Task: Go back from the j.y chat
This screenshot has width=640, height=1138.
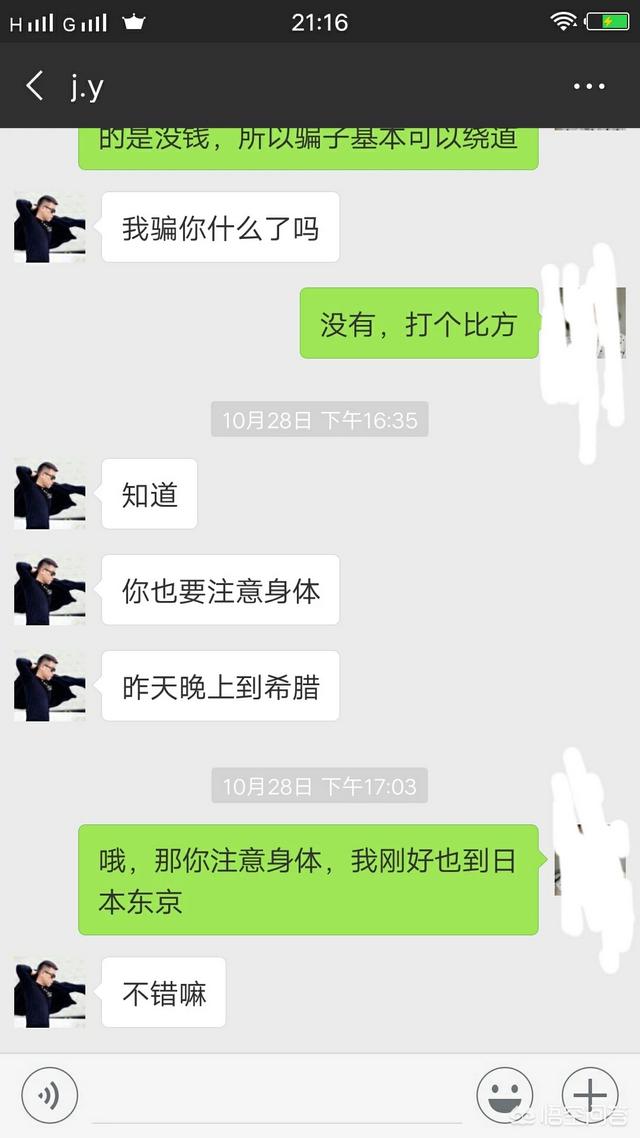Action: point(34,86)
